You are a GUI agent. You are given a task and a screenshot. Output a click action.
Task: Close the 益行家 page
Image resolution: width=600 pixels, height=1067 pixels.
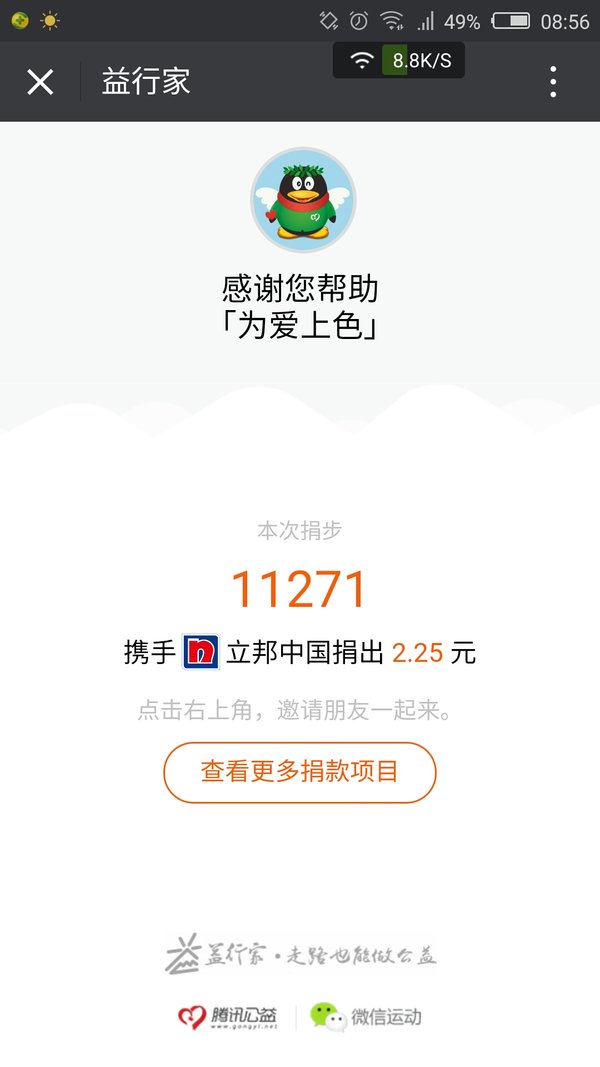[x=40, y=82]
